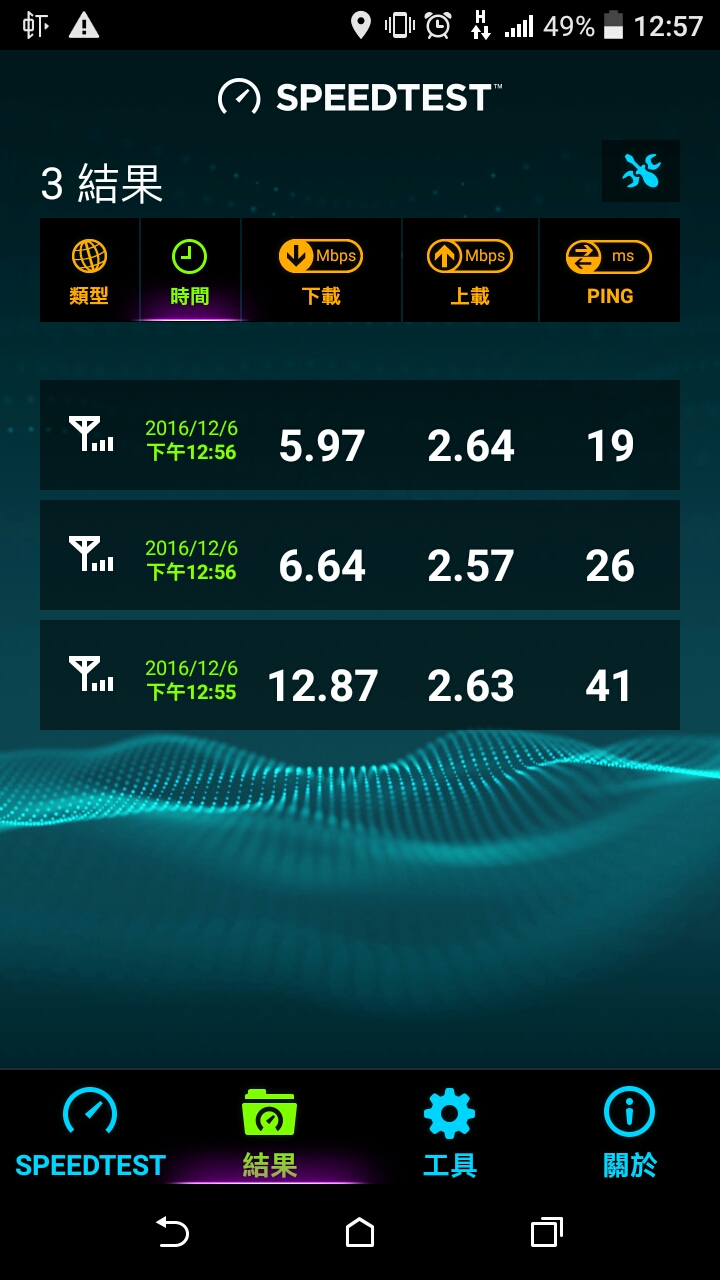The image size is (720, 1280).
Task: Tap the system back button
Action: [x=172, y=1232]
